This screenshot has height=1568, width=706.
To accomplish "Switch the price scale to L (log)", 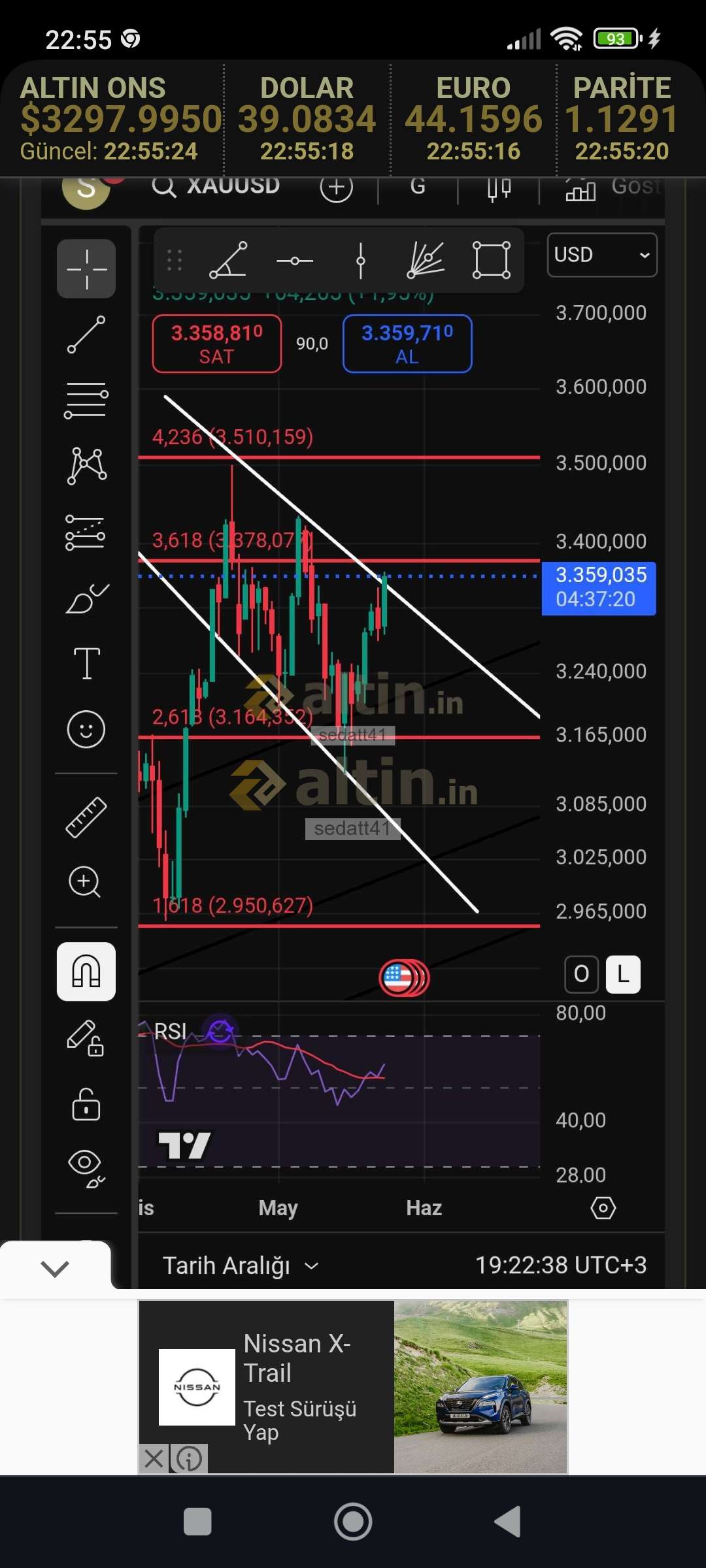I will click(623, 974).
